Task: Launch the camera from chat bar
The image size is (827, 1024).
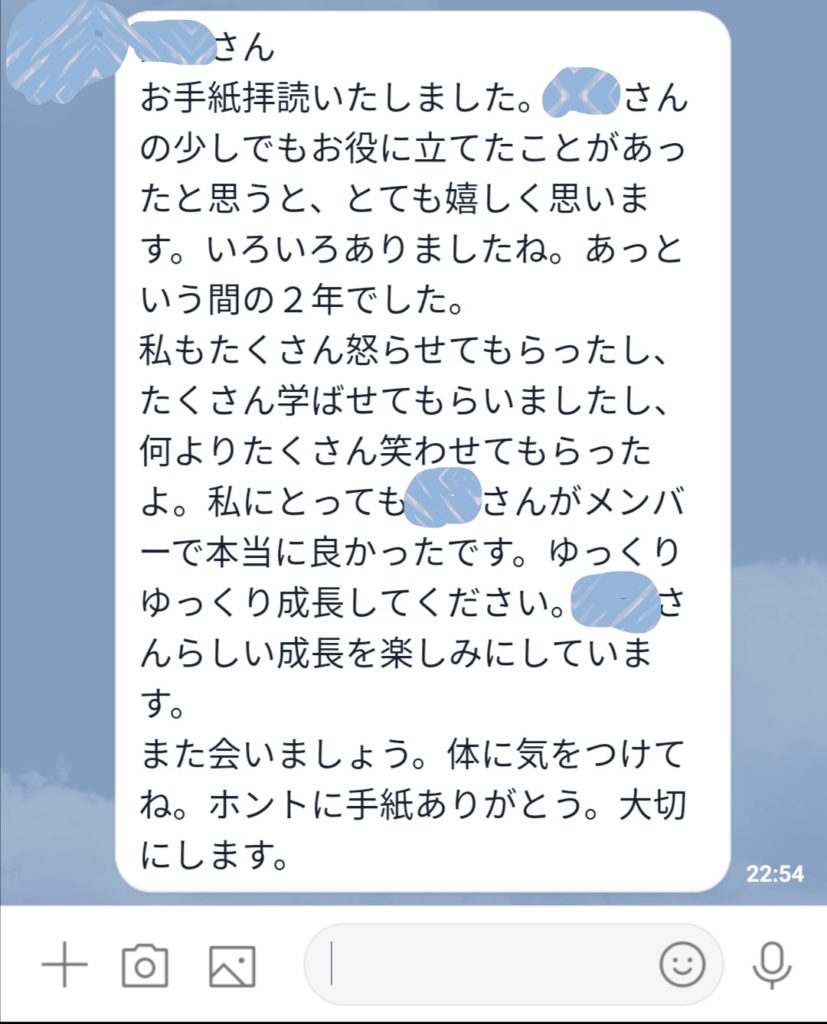Action: 145,966
